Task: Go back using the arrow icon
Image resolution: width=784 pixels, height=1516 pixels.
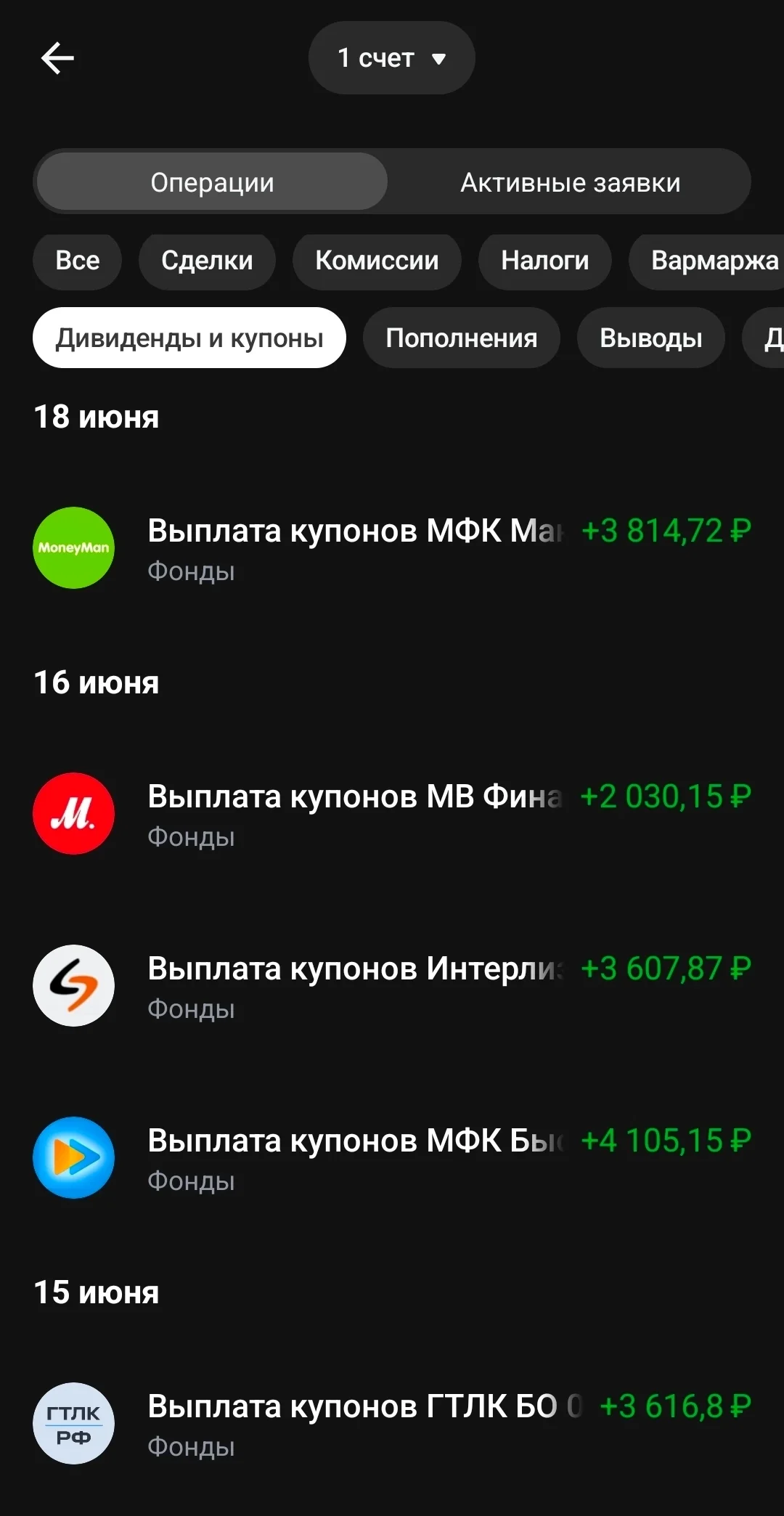Action: [57, 58]
